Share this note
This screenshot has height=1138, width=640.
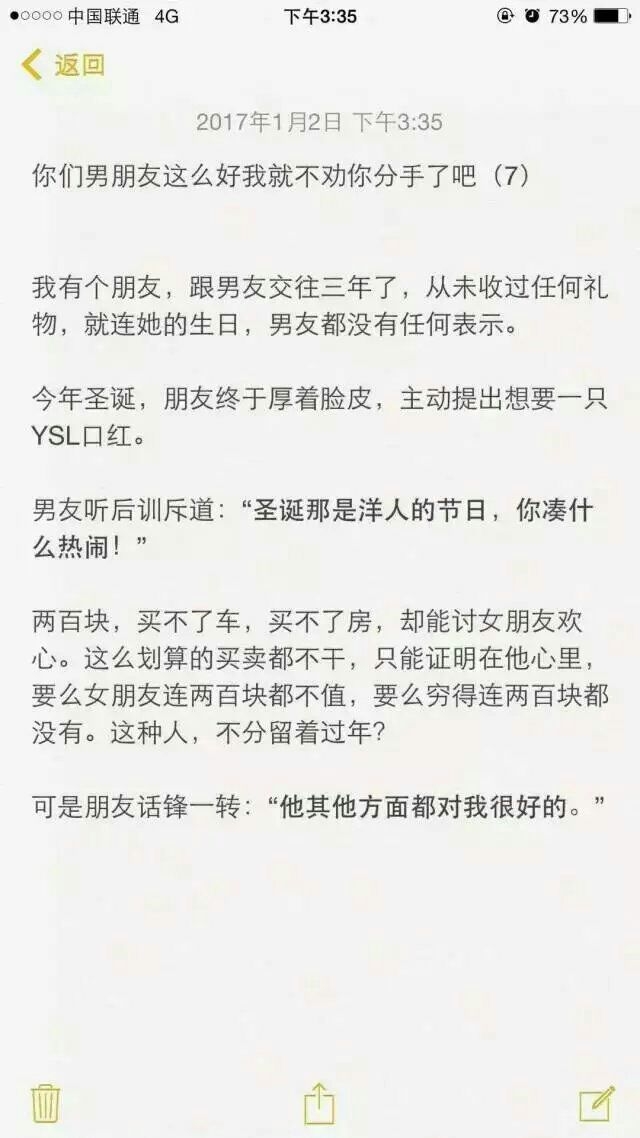point(319,1103)
